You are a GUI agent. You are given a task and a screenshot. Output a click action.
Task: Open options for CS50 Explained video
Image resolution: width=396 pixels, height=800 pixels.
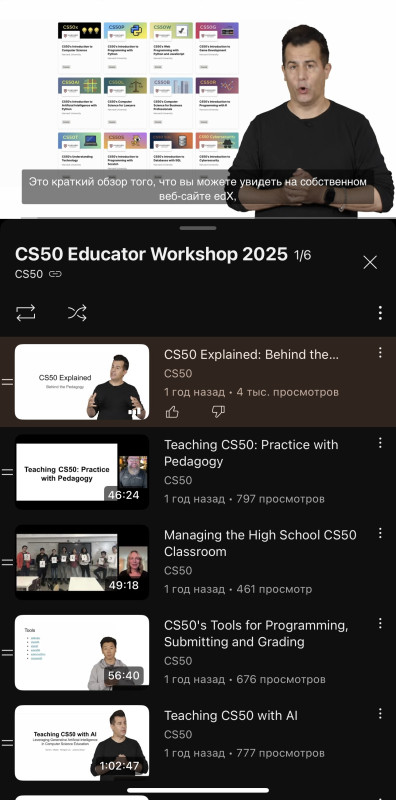(380, 352)
